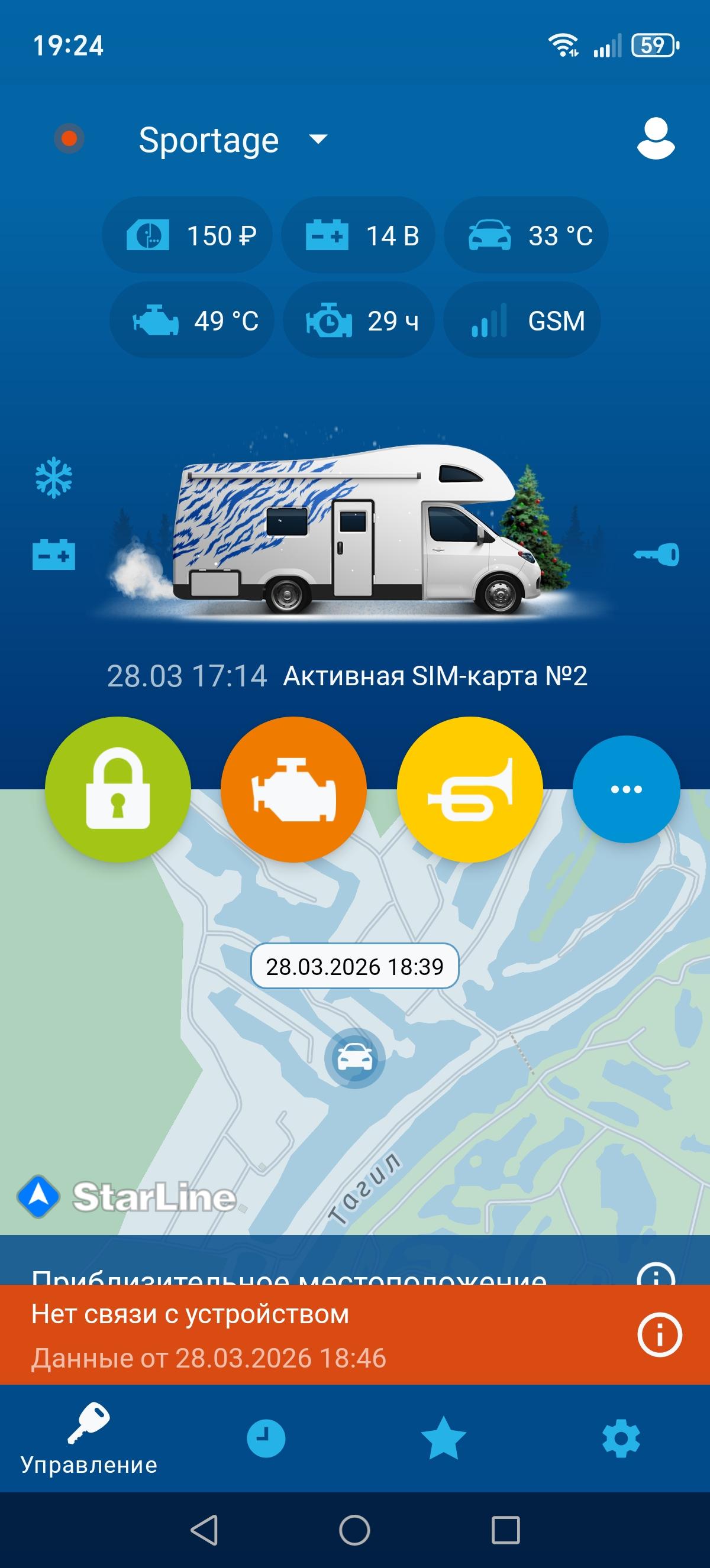Image resolution: width=710 pixels, height=1568 pixels.
Task: Center the map with the navigation arrow
Action: pos(39,1197)
